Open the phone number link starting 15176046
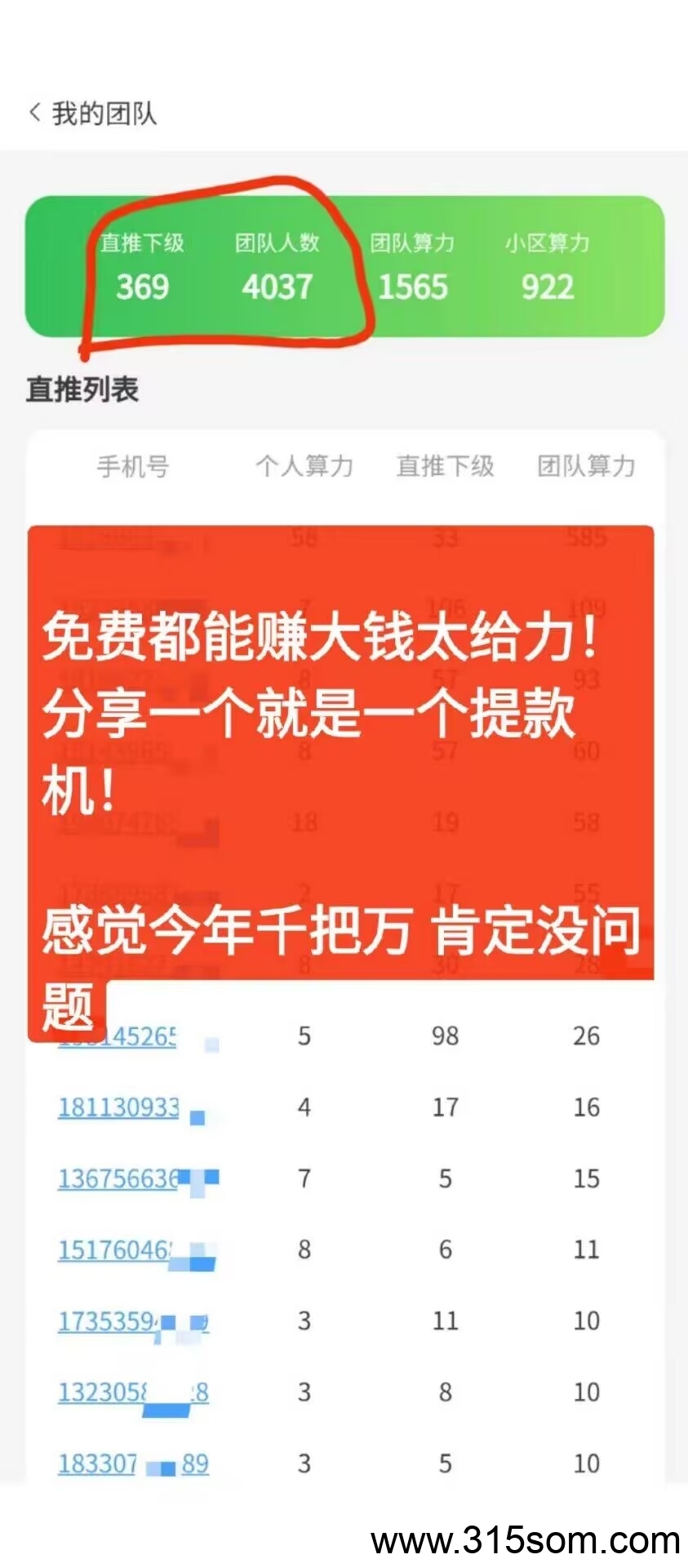The height and width of the screenshot is (1568, 688). click(114, 1249)
